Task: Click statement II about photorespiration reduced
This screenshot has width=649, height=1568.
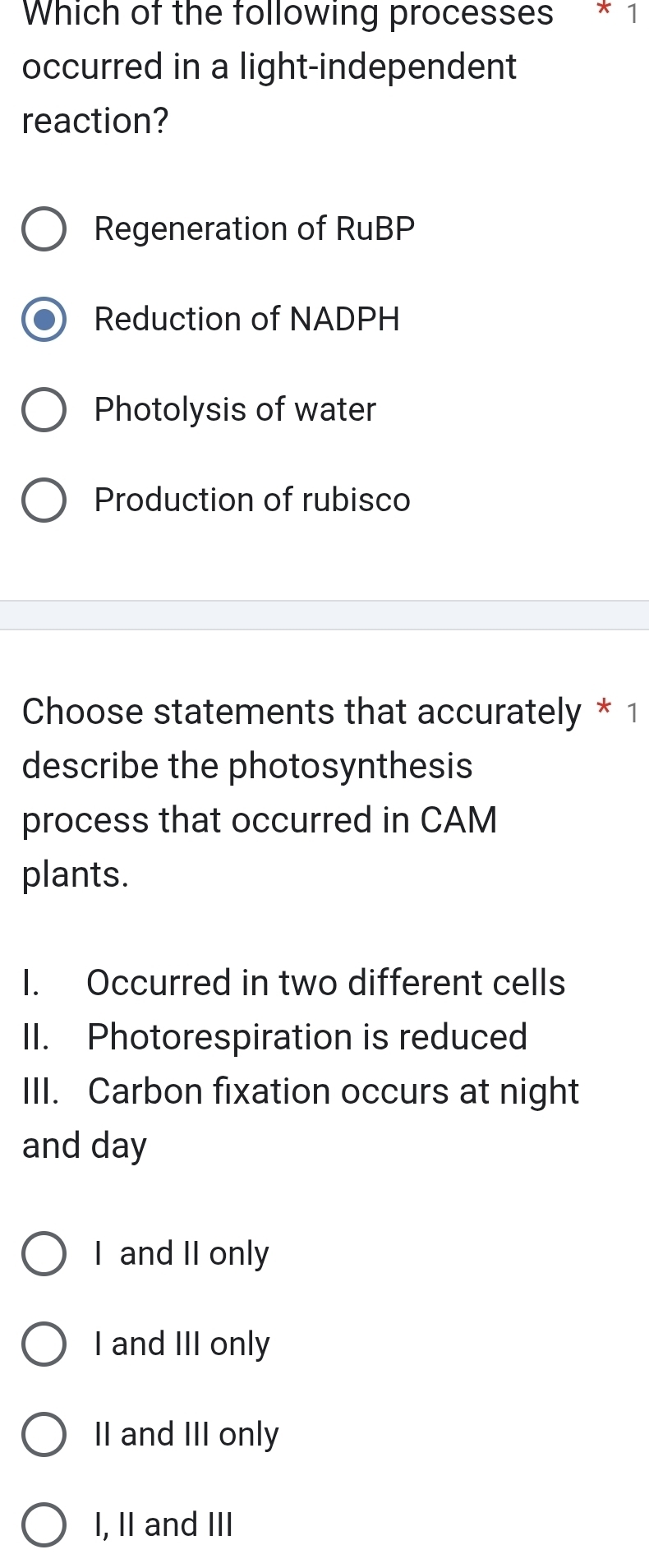Action: pos(274,1037)
